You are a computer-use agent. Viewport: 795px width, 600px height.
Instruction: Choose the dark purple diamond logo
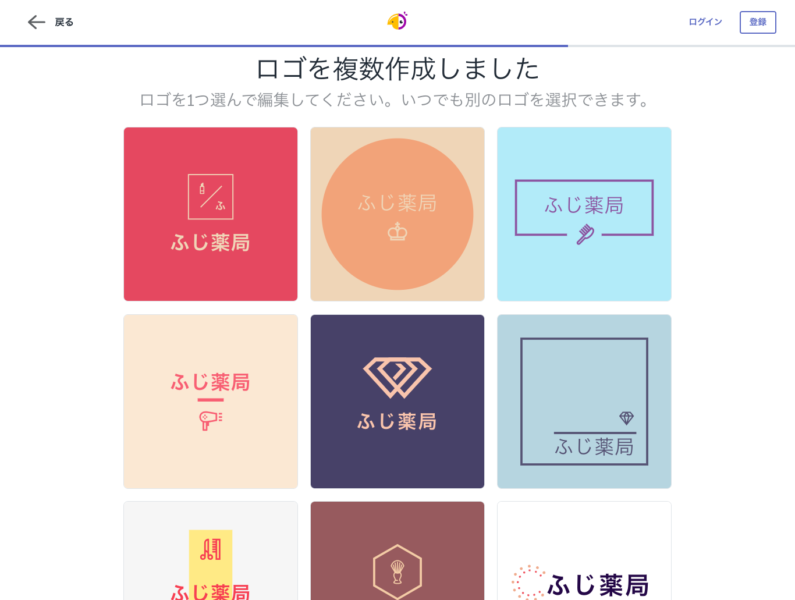click(397, 401)
